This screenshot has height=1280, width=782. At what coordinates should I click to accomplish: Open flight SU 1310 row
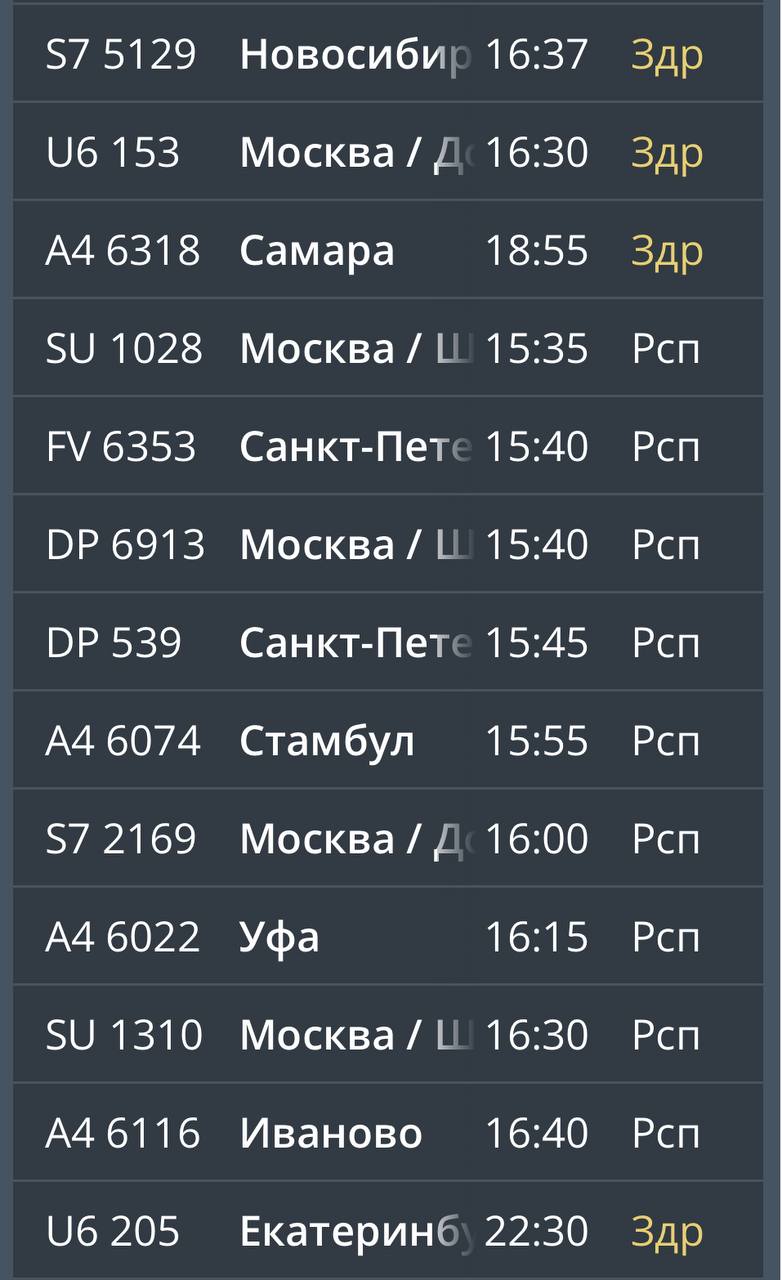tap(388, 1034)
